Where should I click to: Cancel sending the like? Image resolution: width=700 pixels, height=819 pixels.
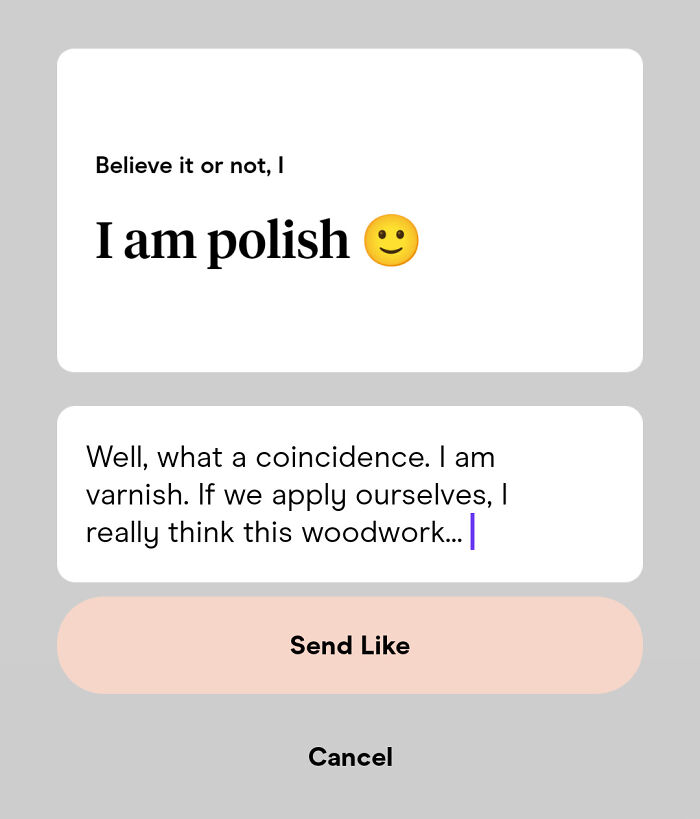[x=349, y=757]
